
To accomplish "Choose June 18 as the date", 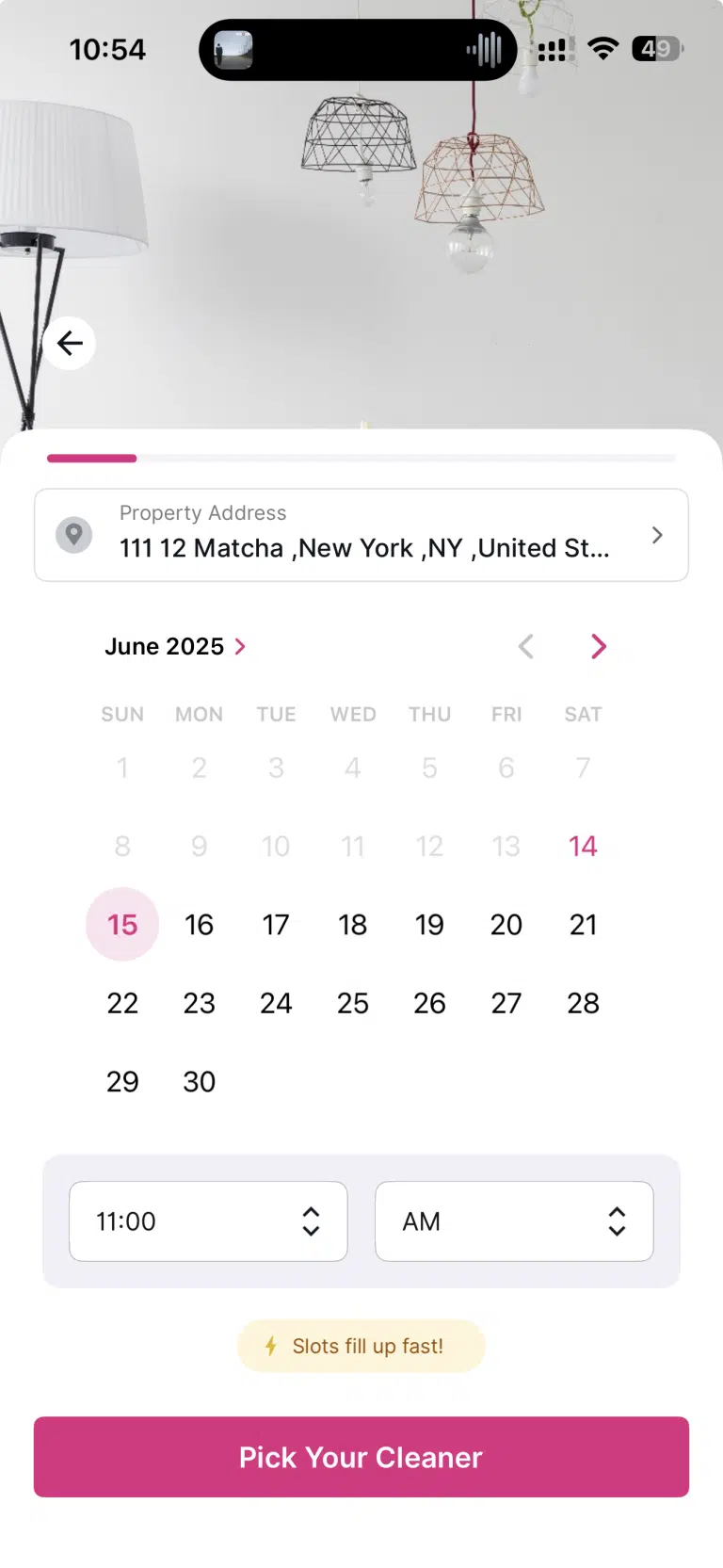I will [x=353, y=924].
